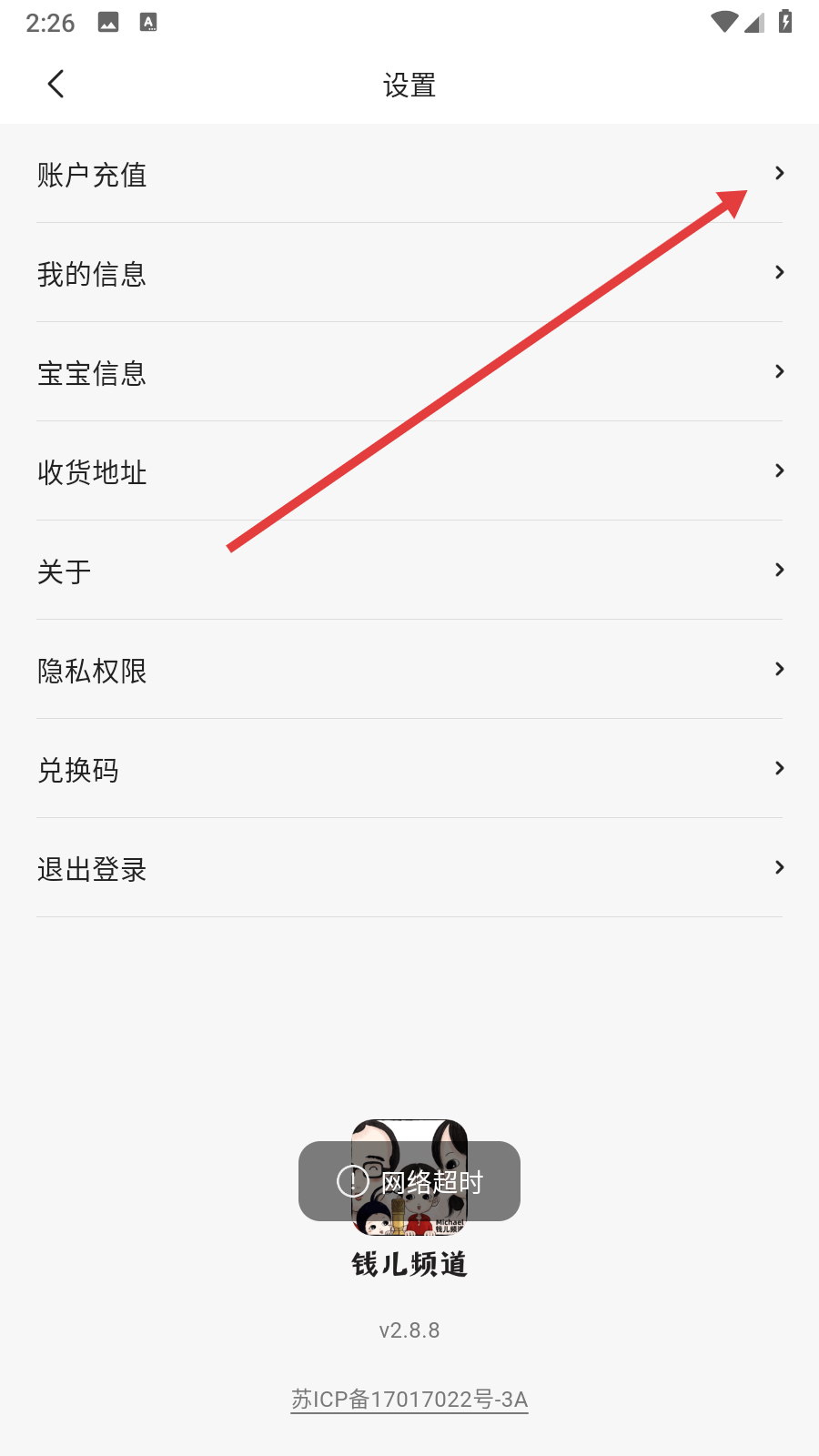Open the 苏ICP备17017022号-3A link
This screenshot has height=1456, width=819.
(x=409, y=1399)
